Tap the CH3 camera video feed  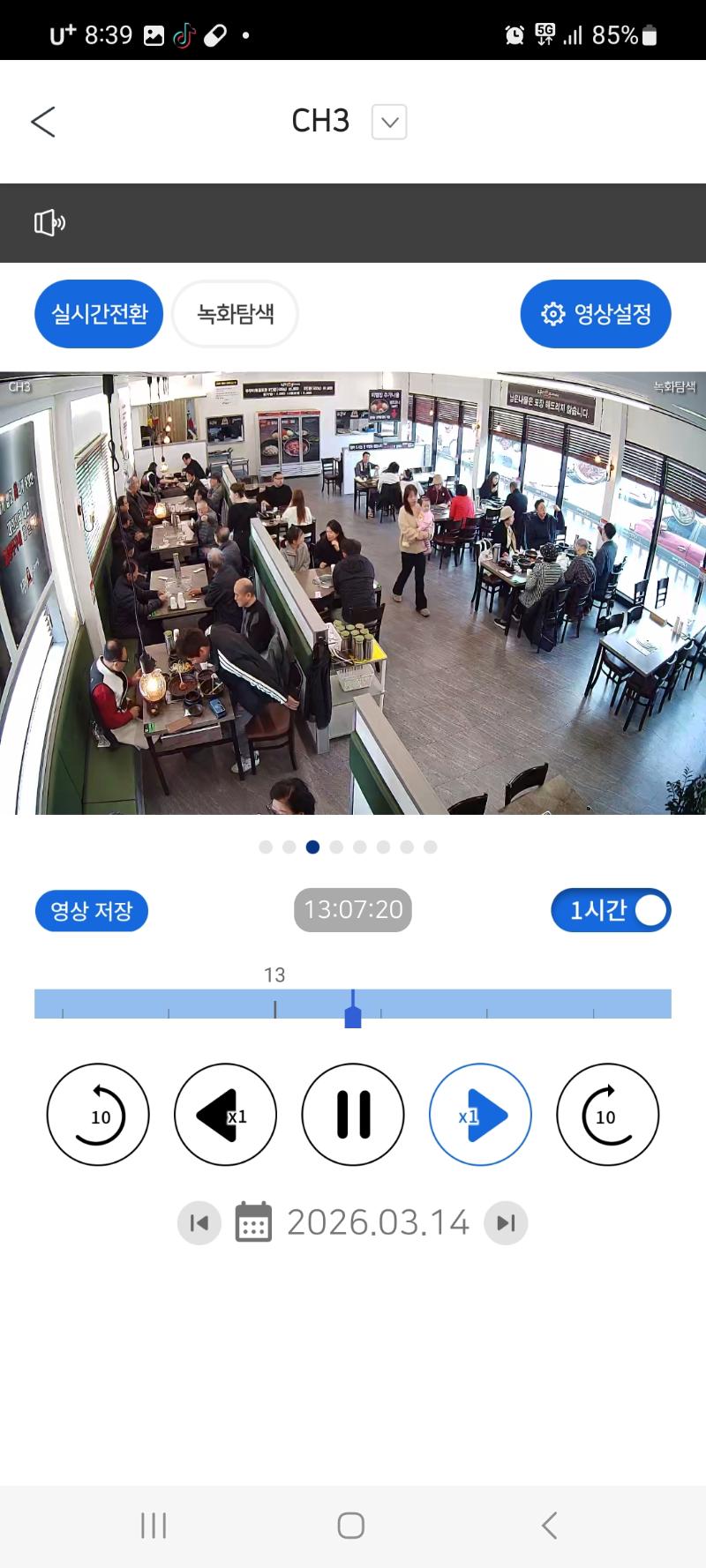(x=353, y=593)
